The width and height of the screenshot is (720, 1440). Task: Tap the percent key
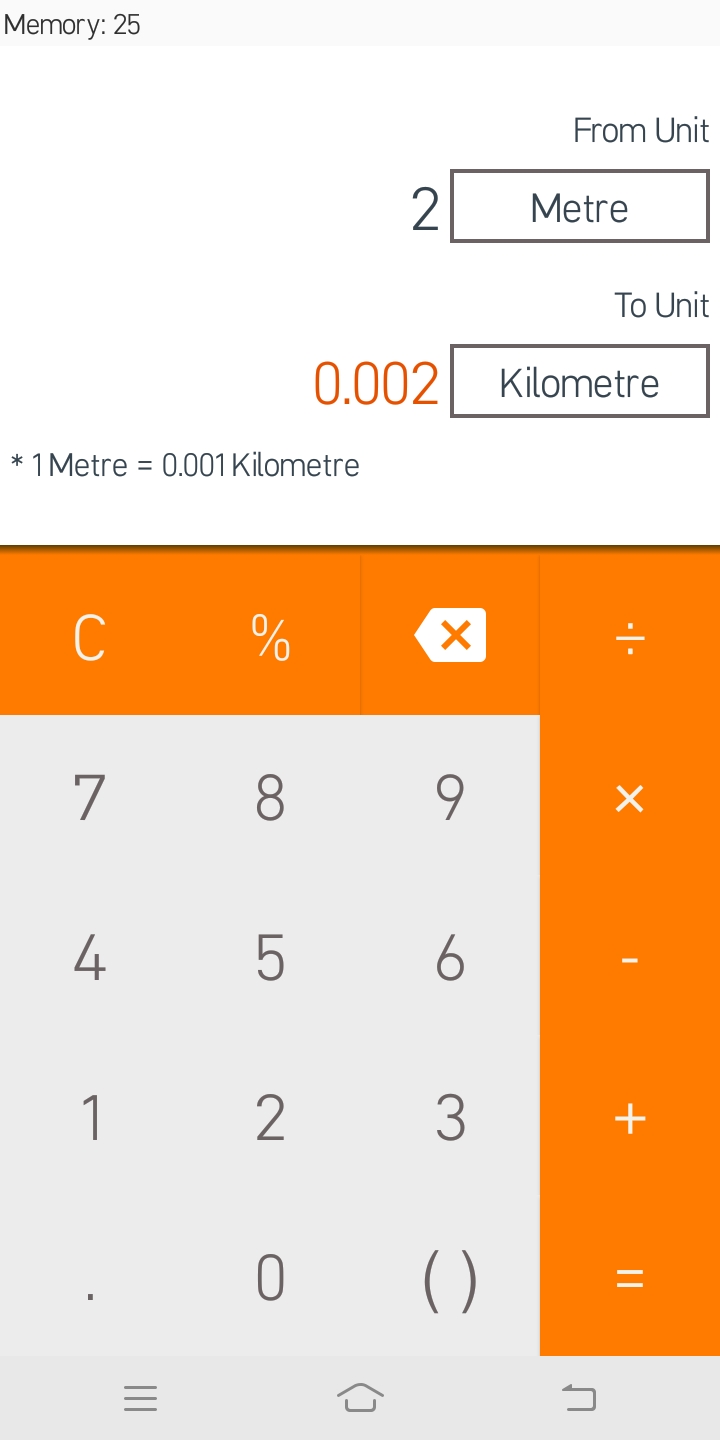point(270,636)
